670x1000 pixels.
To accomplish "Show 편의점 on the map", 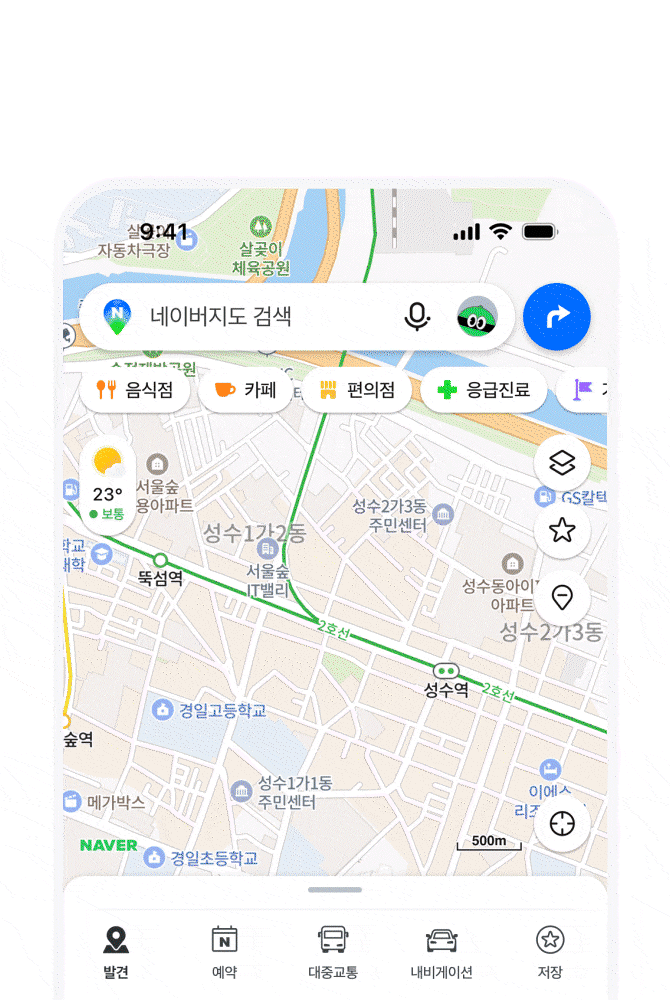I will coord(356,390).
